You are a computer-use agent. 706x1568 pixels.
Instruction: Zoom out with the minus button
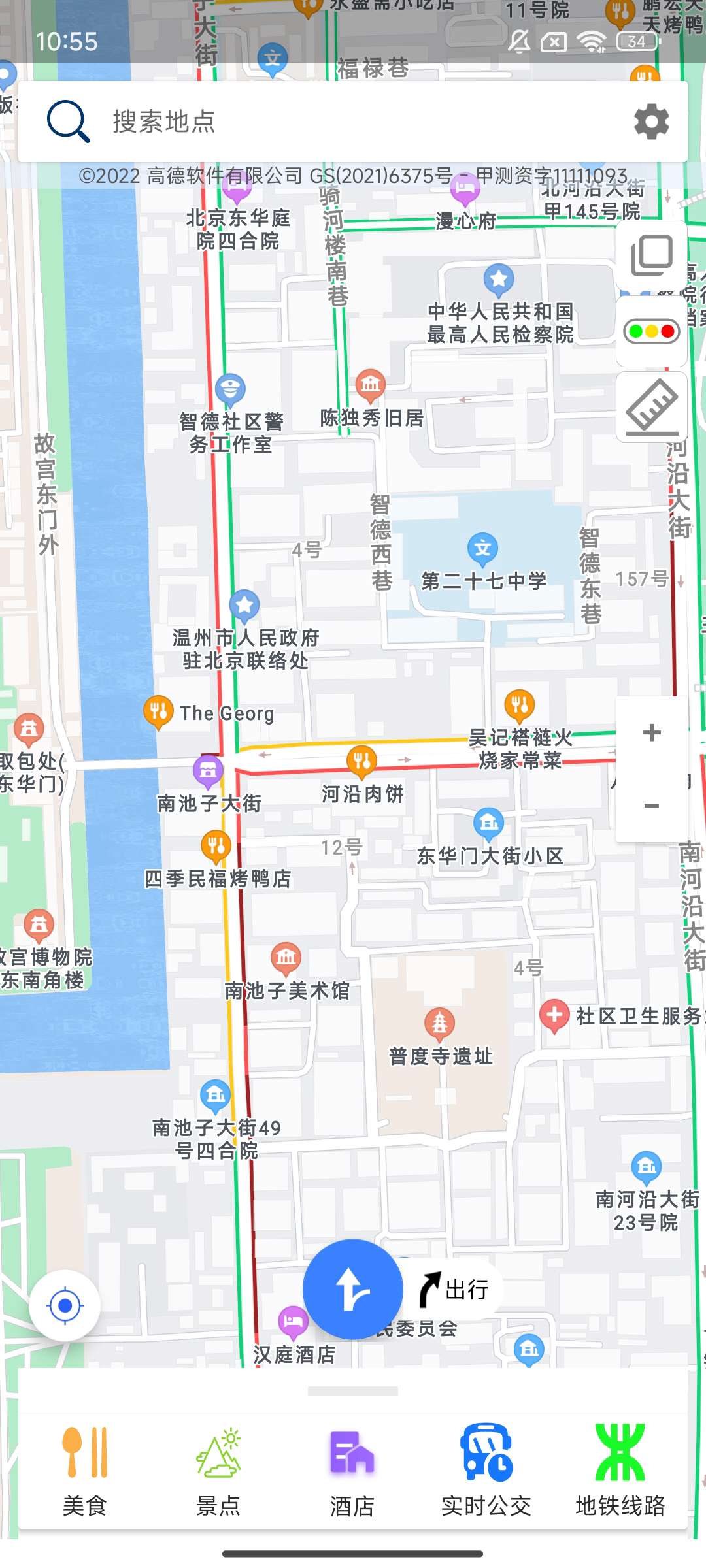pyautogui.click(x=651, y=806)
